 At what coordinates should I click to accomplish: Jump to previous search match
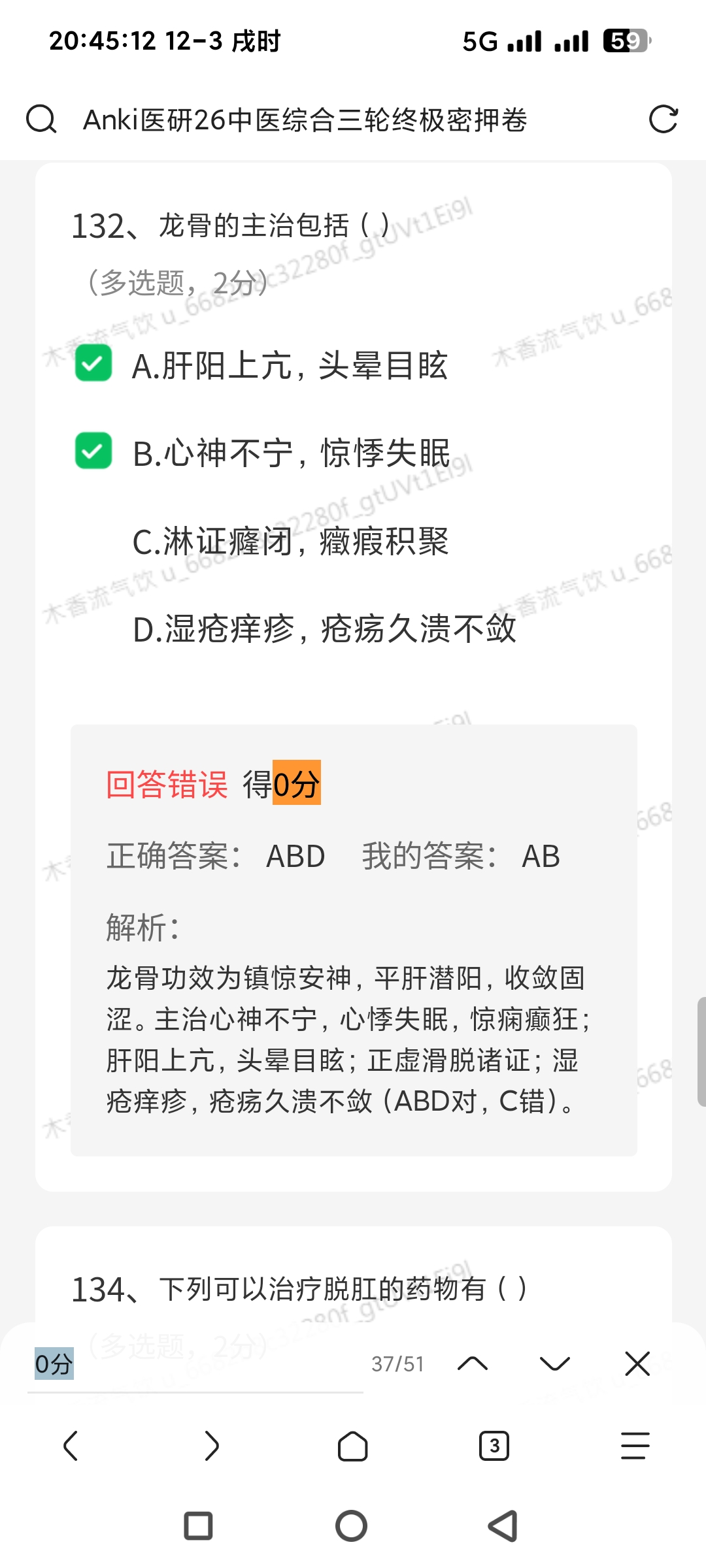473,1364
